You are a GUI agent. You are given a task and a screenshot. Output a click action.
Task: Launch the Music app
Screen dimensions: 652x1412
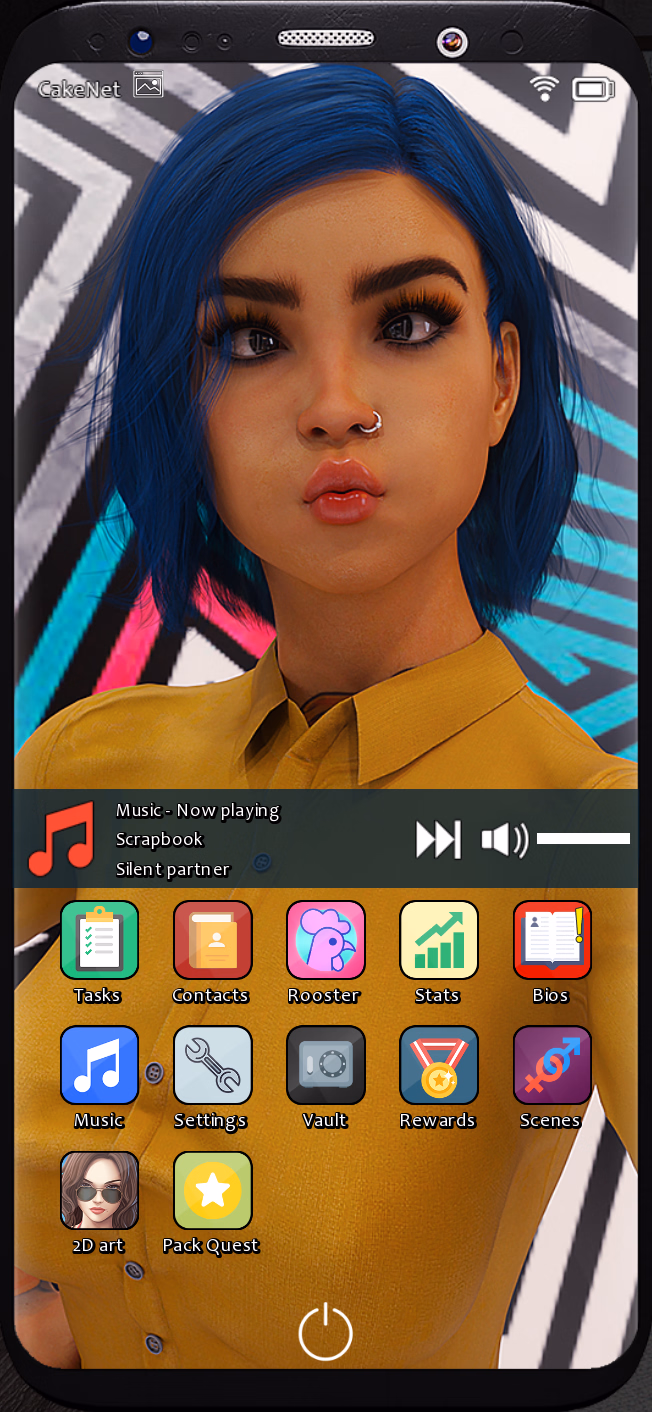pyautogui.click(x=99, y=1065)
